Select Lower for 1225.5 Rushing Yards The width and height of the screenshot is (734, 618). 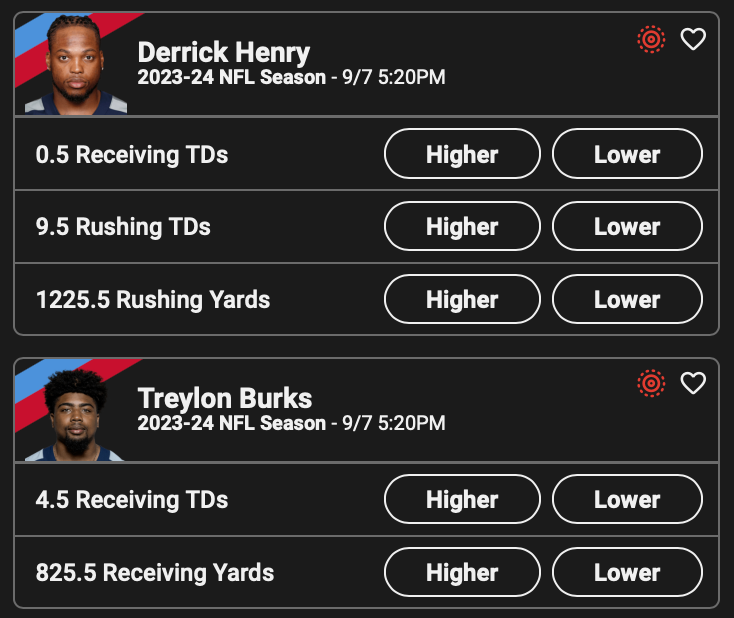[x=627, y=300]
